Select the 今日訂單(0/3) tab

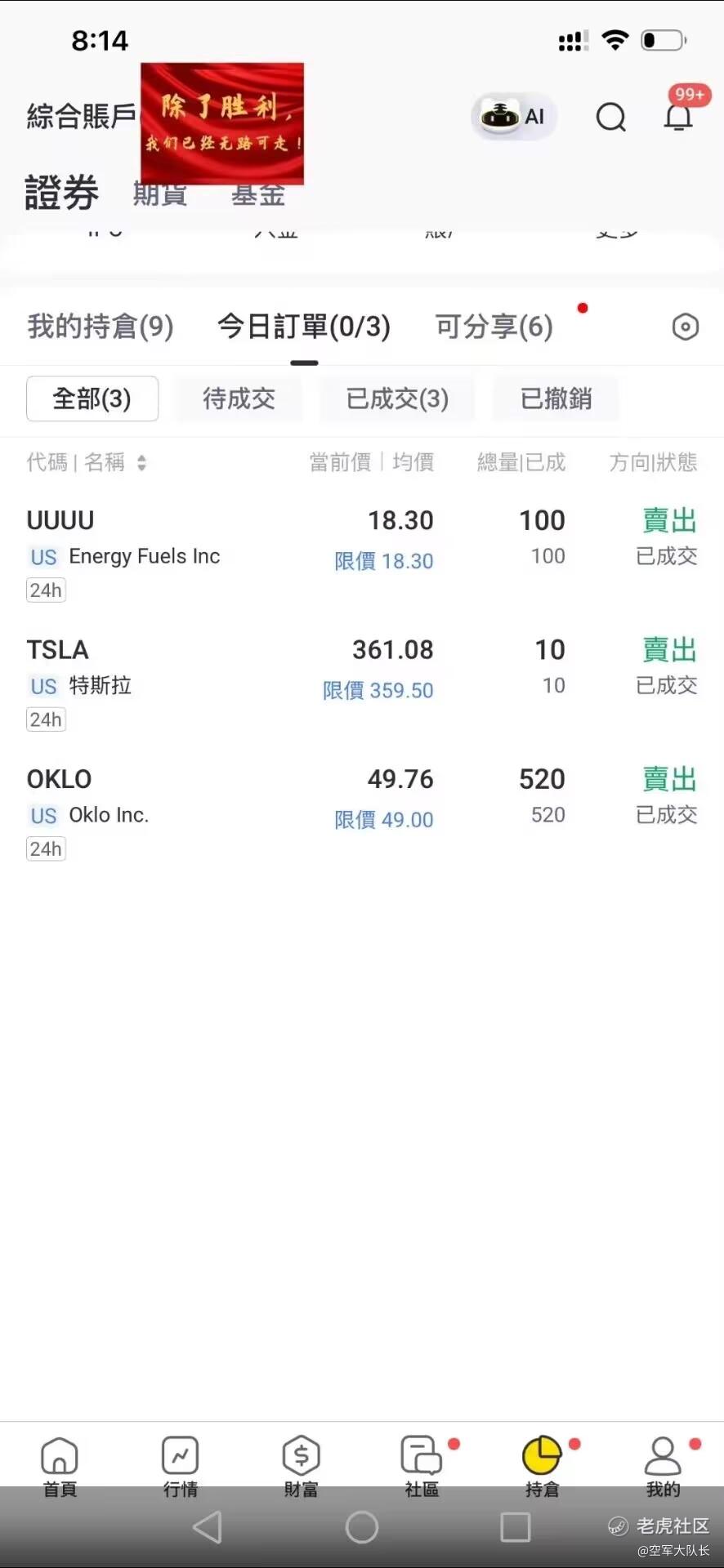(304, 327)
